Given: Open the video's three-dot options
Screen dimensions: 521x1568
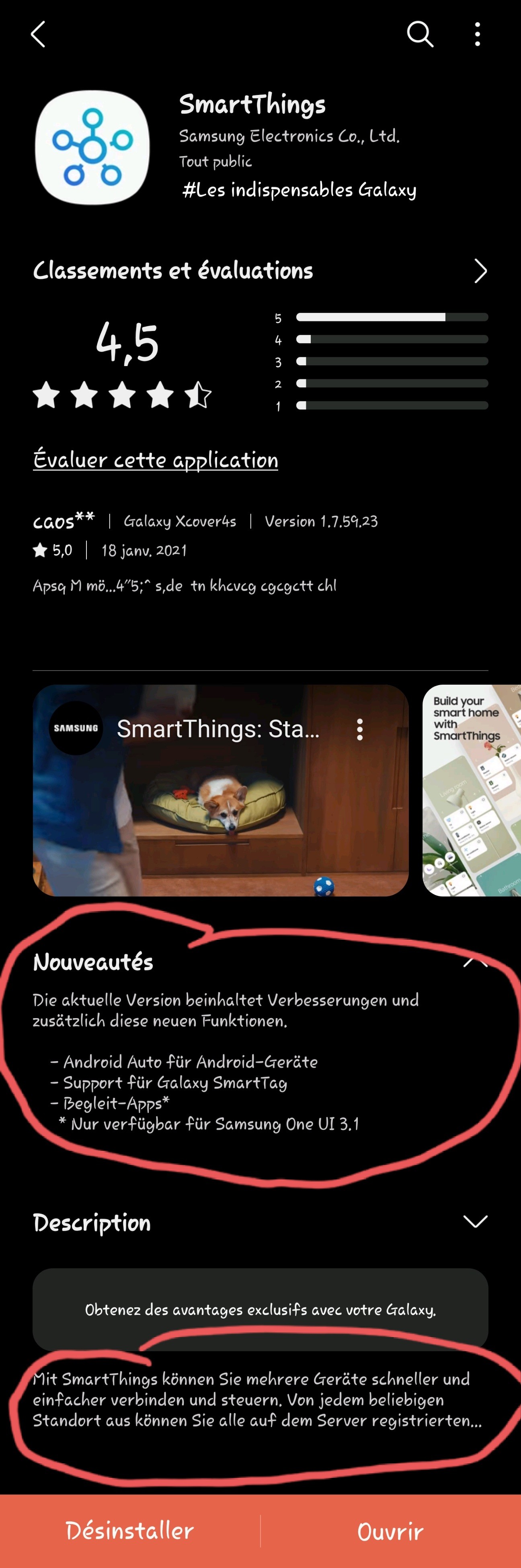Looking at the screenshot, I should click(x=360, y=729).
